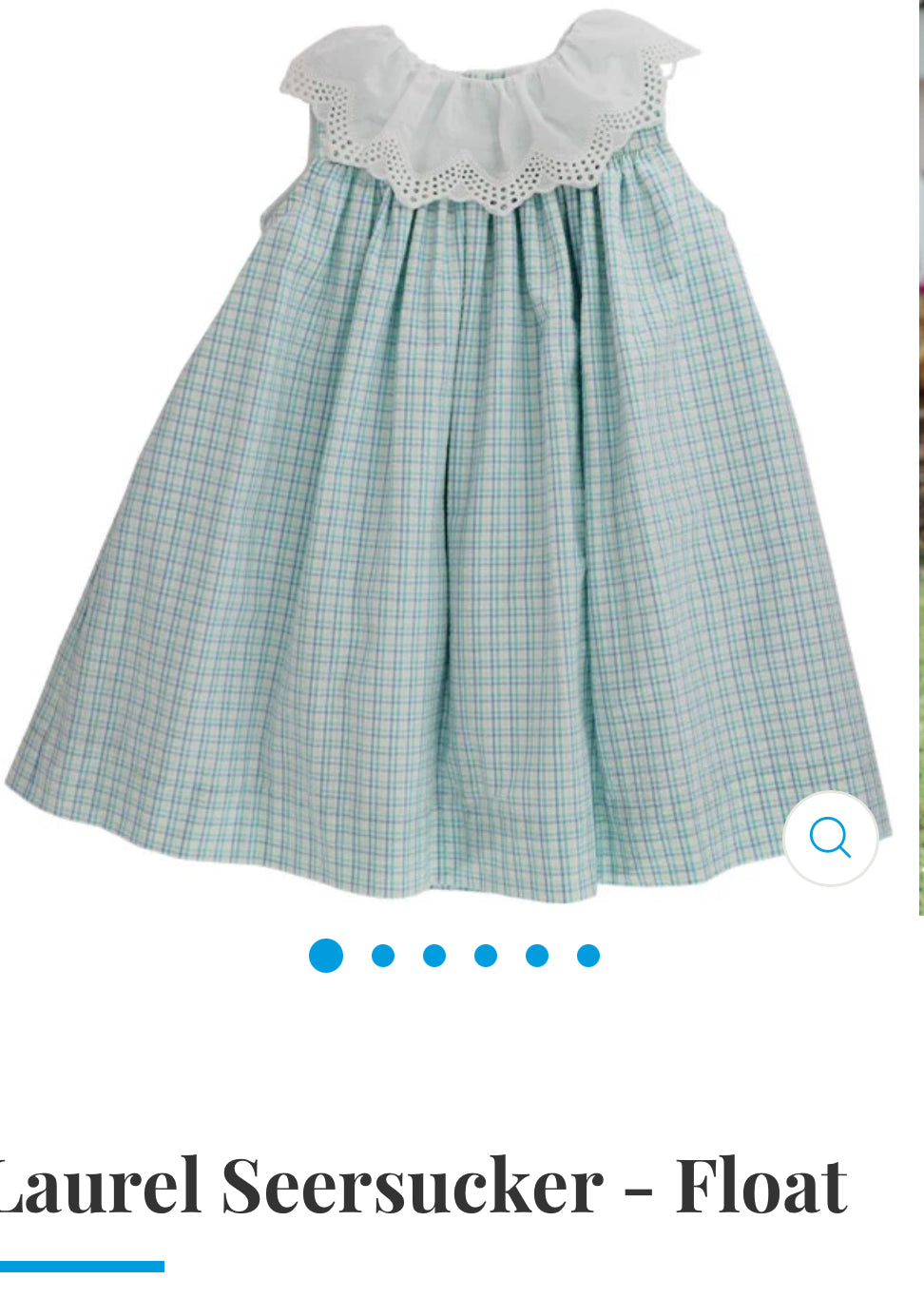The height and width of the screenshot is (1298, 924).
Task: Show the fifth image via its dot
Action: 537,956
